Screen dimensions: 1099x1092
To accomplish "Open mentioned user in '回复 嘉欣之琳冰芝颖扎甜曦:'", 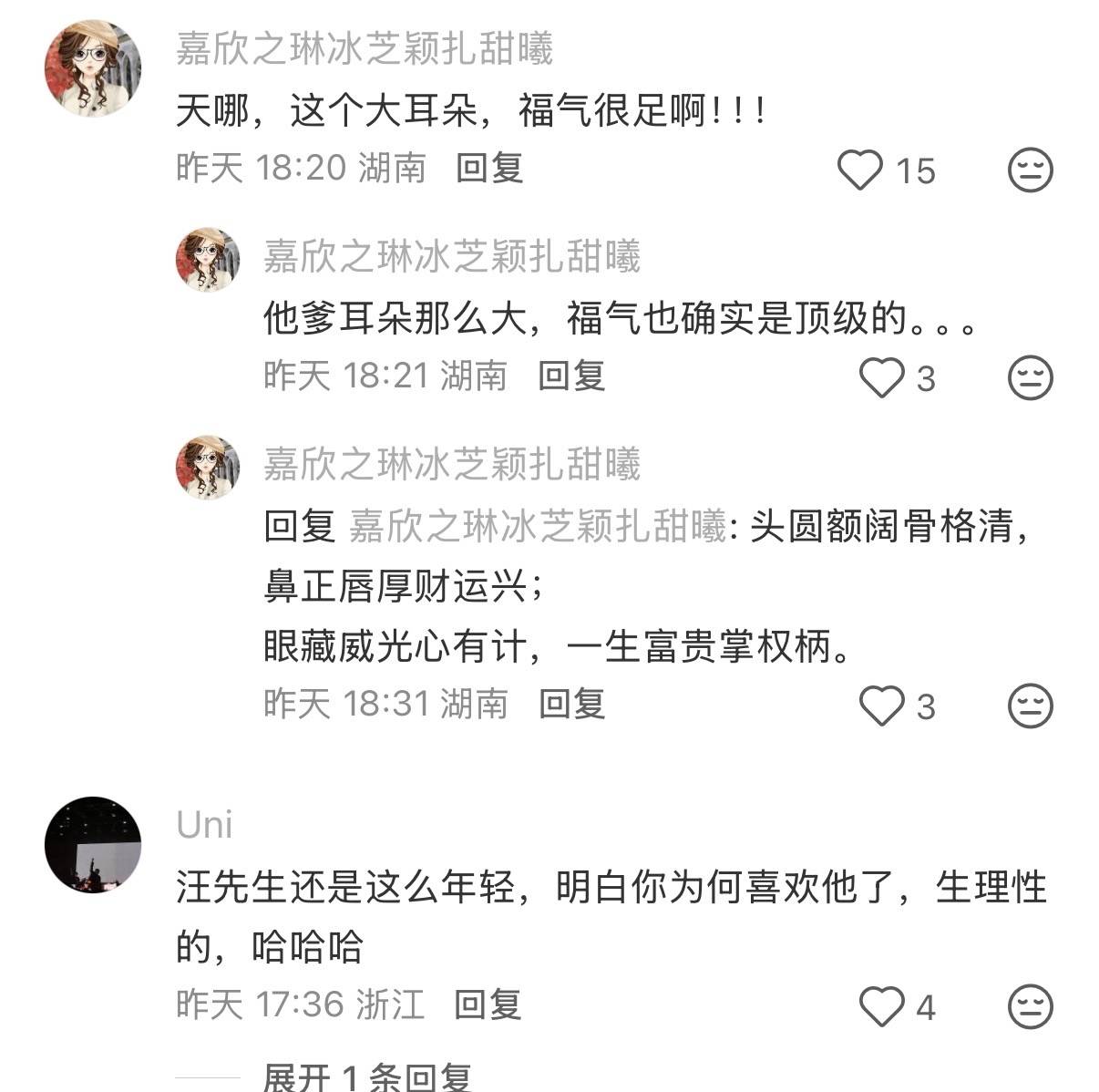I will click(x=538, y=527).
